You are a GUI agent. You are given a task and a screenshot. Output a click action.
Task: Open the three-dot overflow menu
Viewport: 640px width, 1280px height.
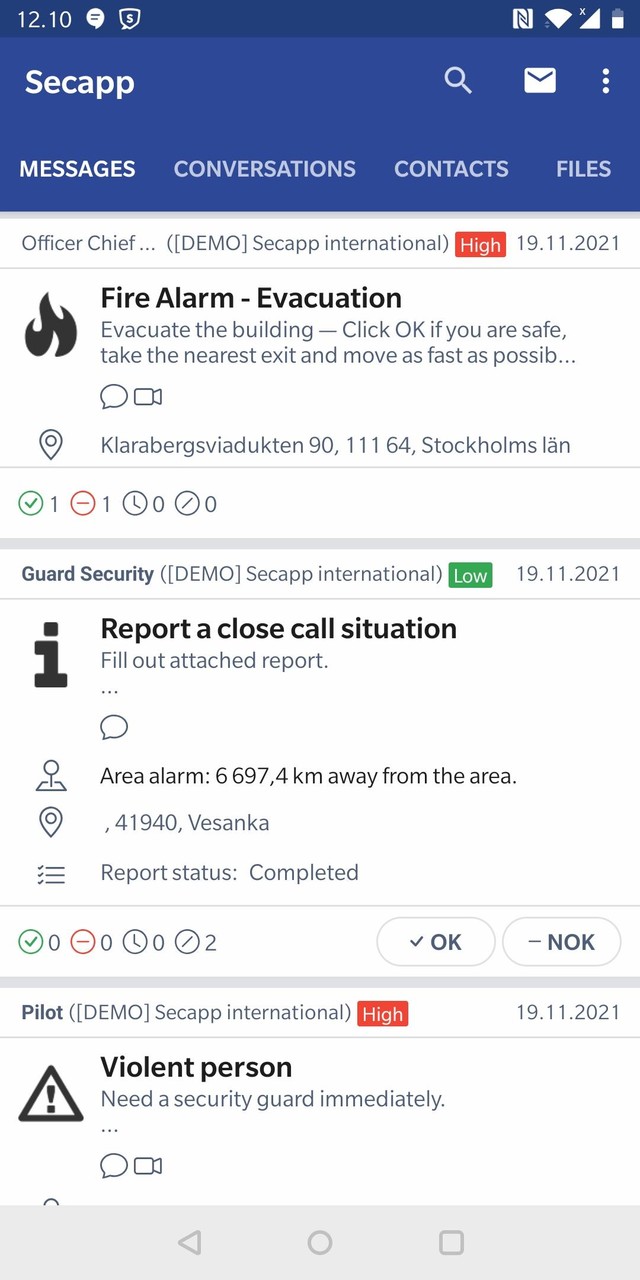tap(605, 81)
